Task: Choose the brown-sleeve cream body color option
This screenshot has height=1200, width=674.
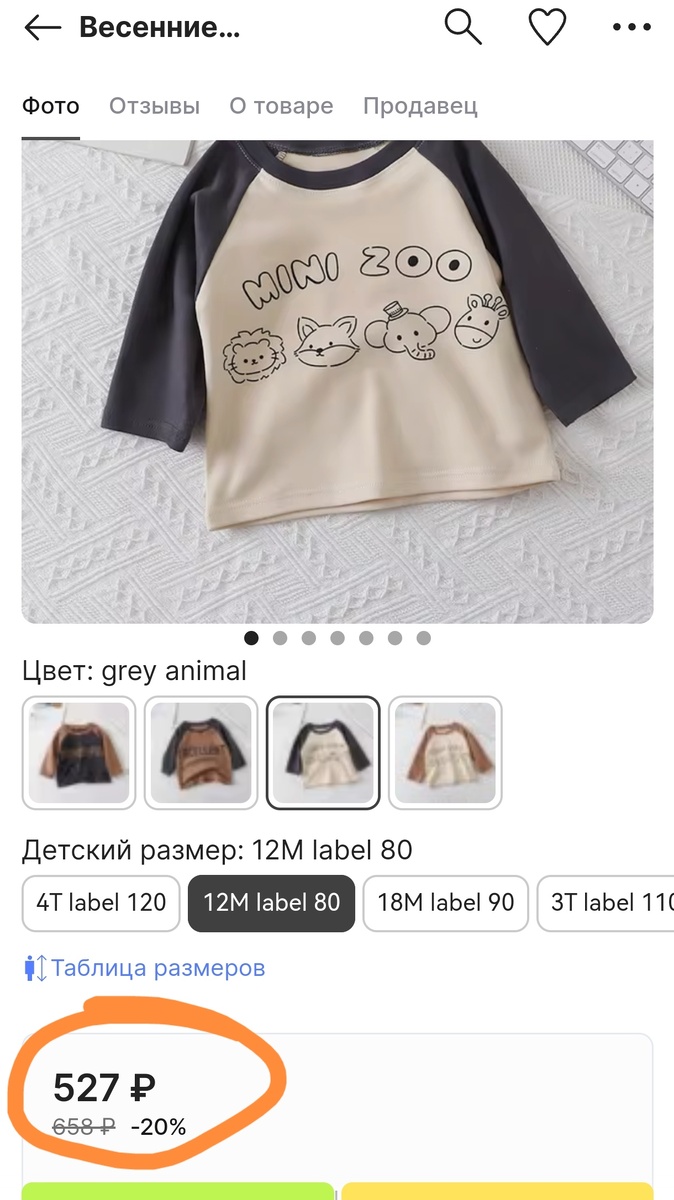Action: [x=445, y=753]
